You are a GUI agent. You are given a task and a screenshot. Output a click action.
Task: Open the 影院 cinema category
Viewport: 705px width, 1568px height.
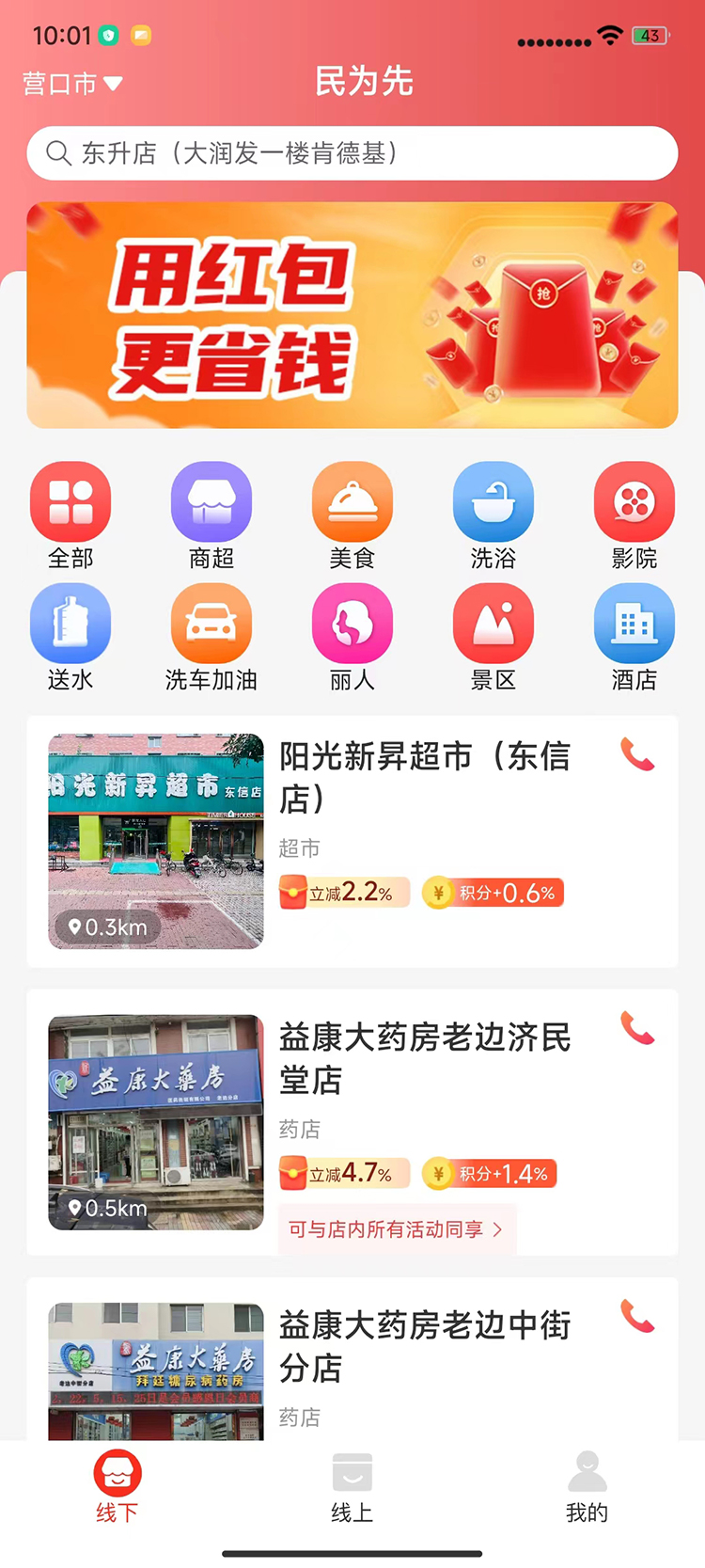[634, 500]
